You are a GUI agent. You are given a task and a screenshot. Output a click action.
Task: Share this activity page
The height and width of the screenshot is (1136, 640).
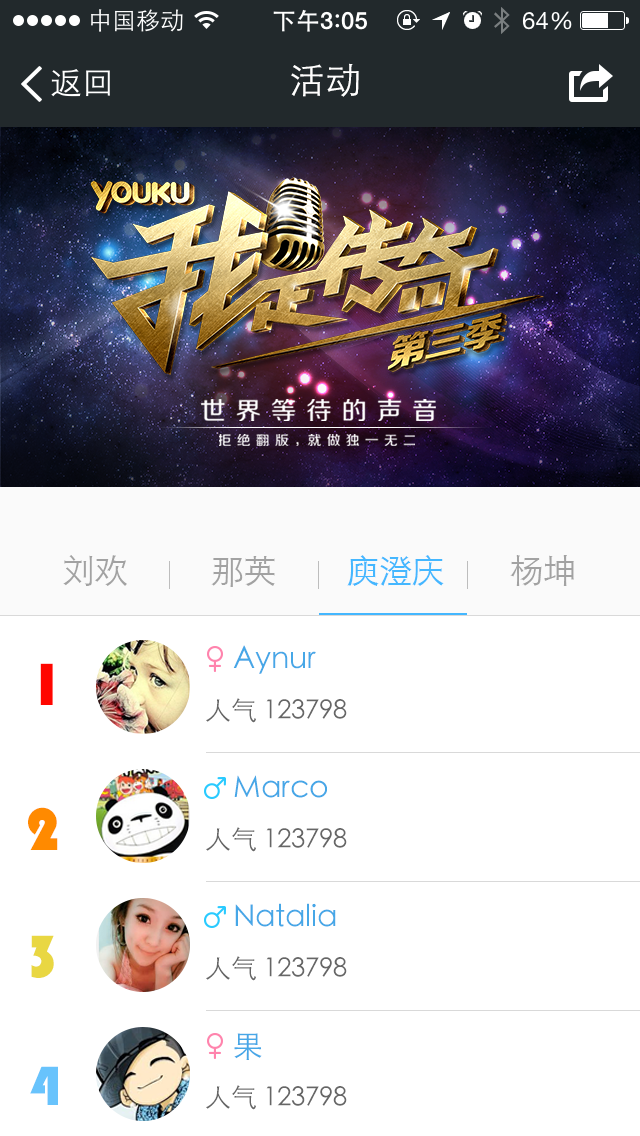(x=590, y=84)
